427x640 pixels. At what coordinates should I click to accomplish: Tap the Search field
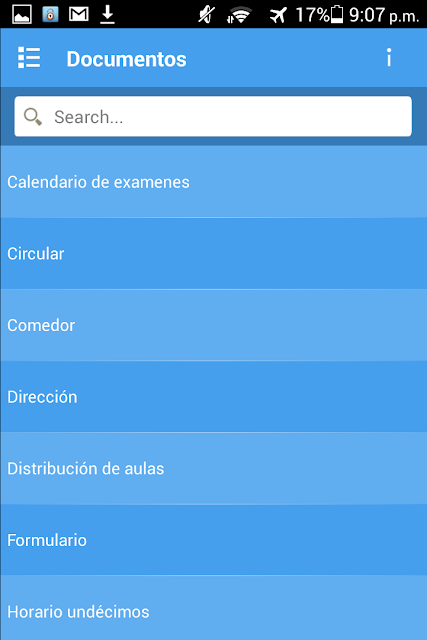click(213, 116)
